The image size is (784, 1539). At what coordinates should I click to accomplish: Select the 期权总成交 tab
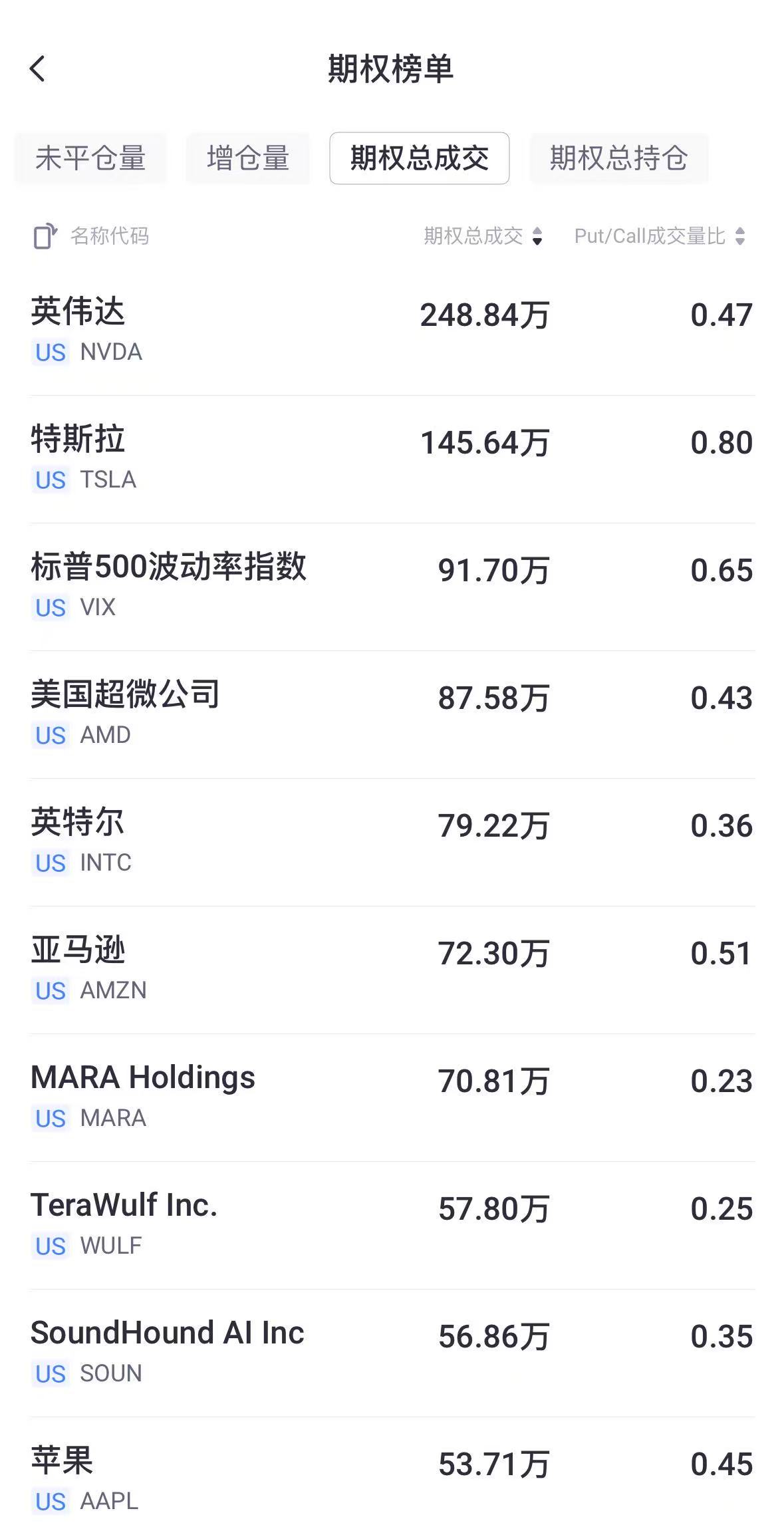click(x=419, y=158)
